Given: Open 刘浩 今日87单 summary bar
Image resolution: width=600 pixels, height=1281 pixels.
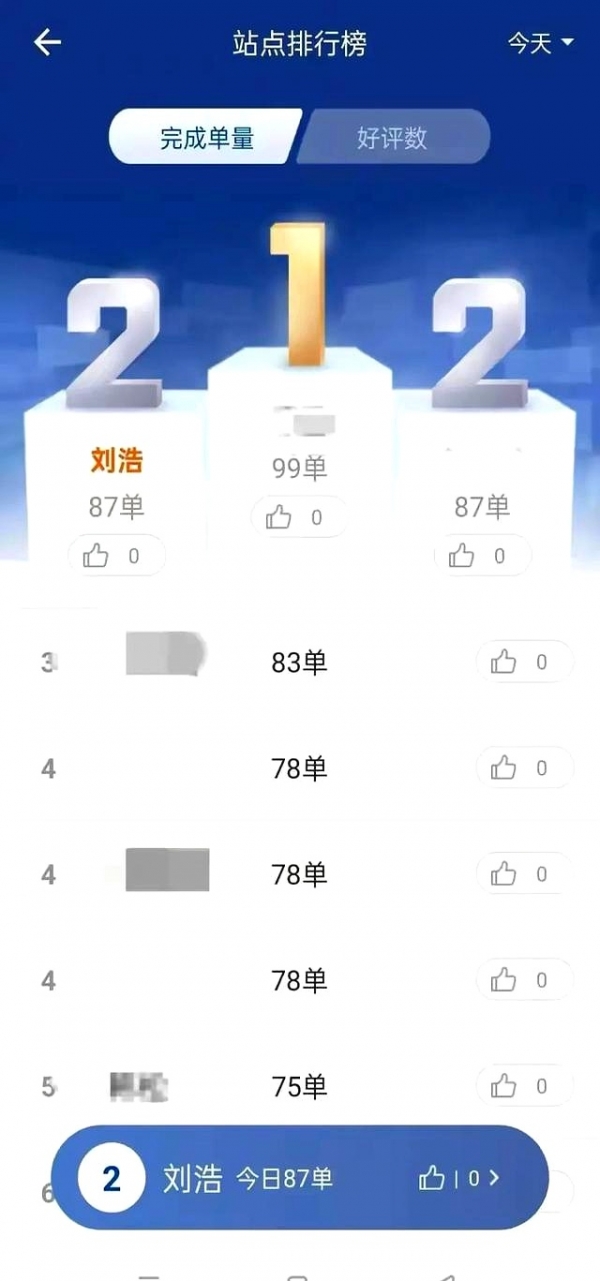Looking at the screenshot, I should (x=300, y=1179).
